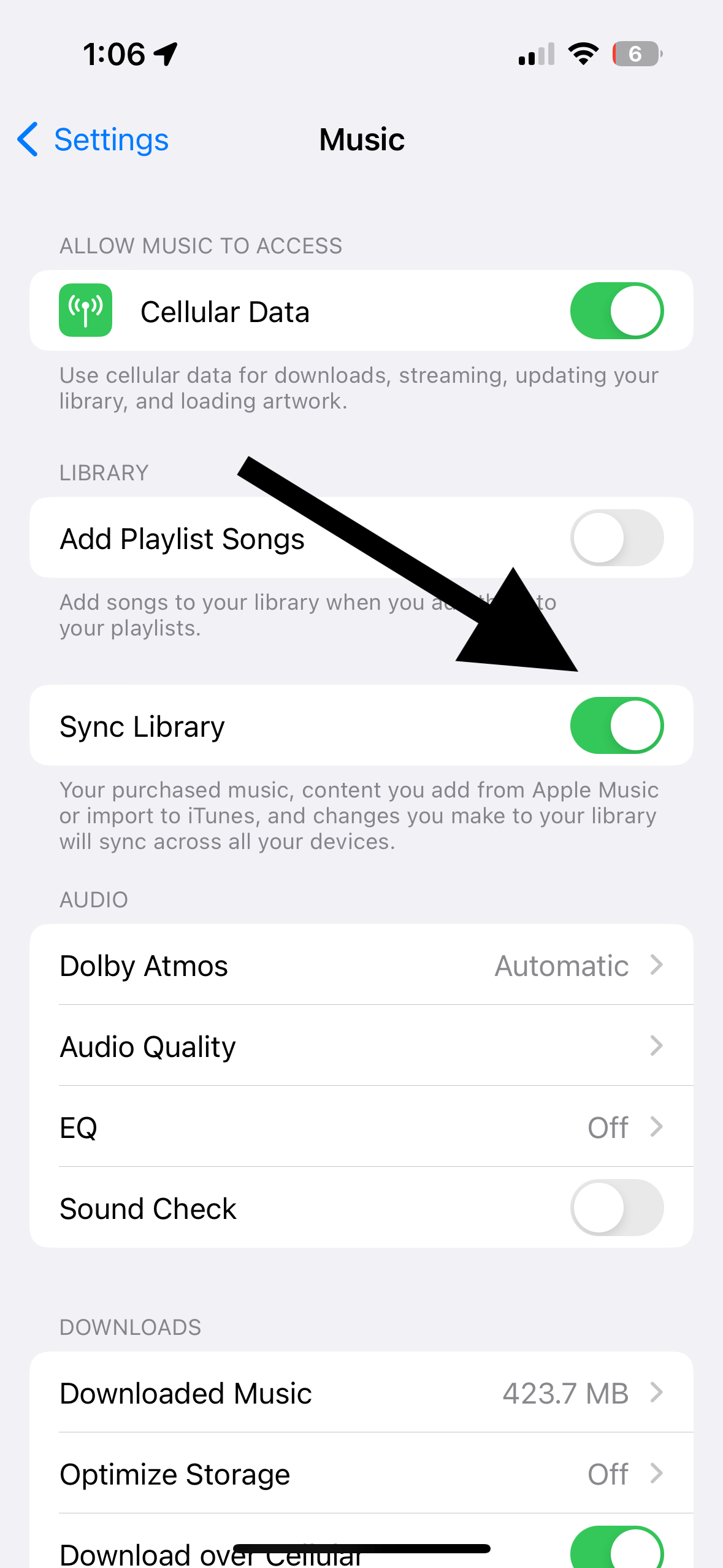Open Dolby Atmos settings
Image resolution: width=723 pixels, height=1568 pixels.
click(361, 965)
